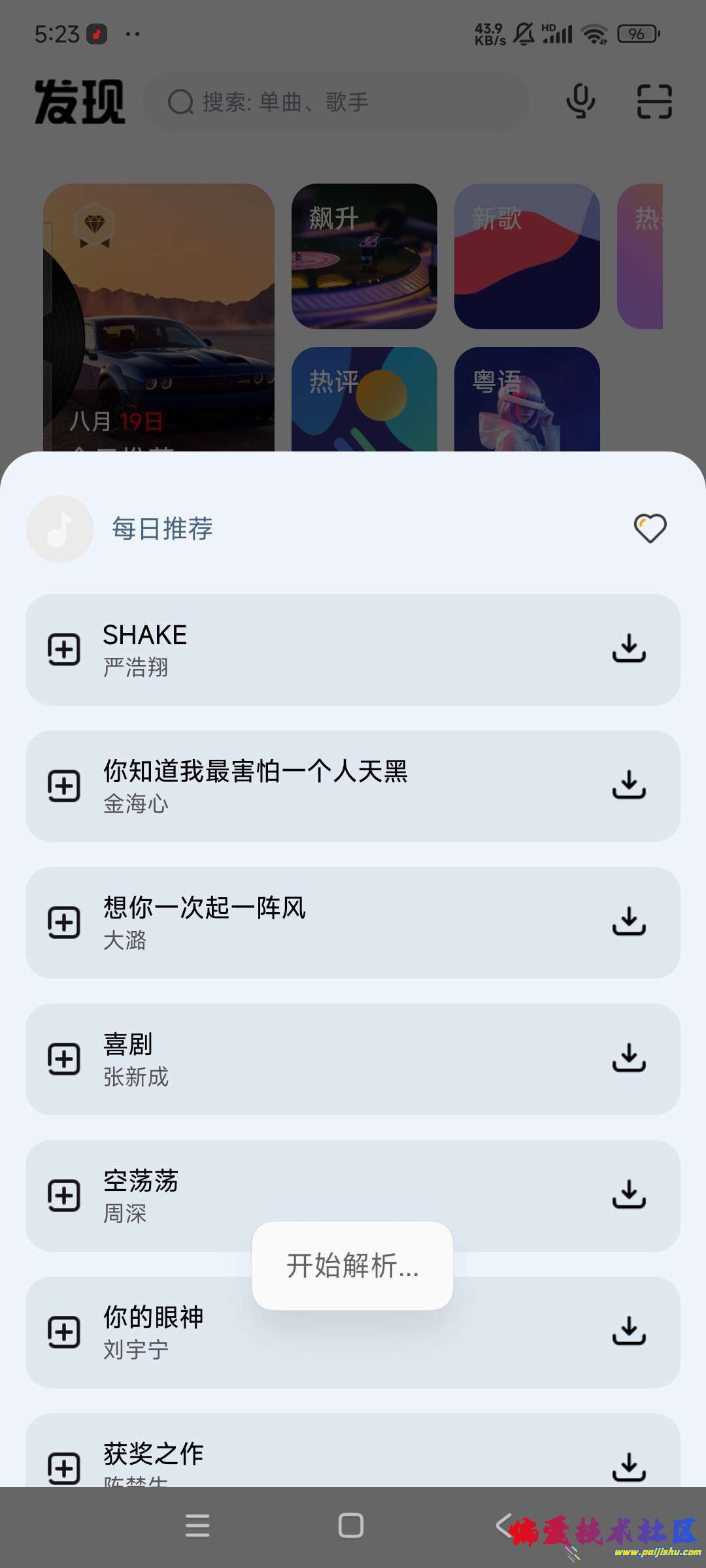Download 空荡荡 by 周深
Viewport: 706px width, 1568px height.
(629, 1195)
